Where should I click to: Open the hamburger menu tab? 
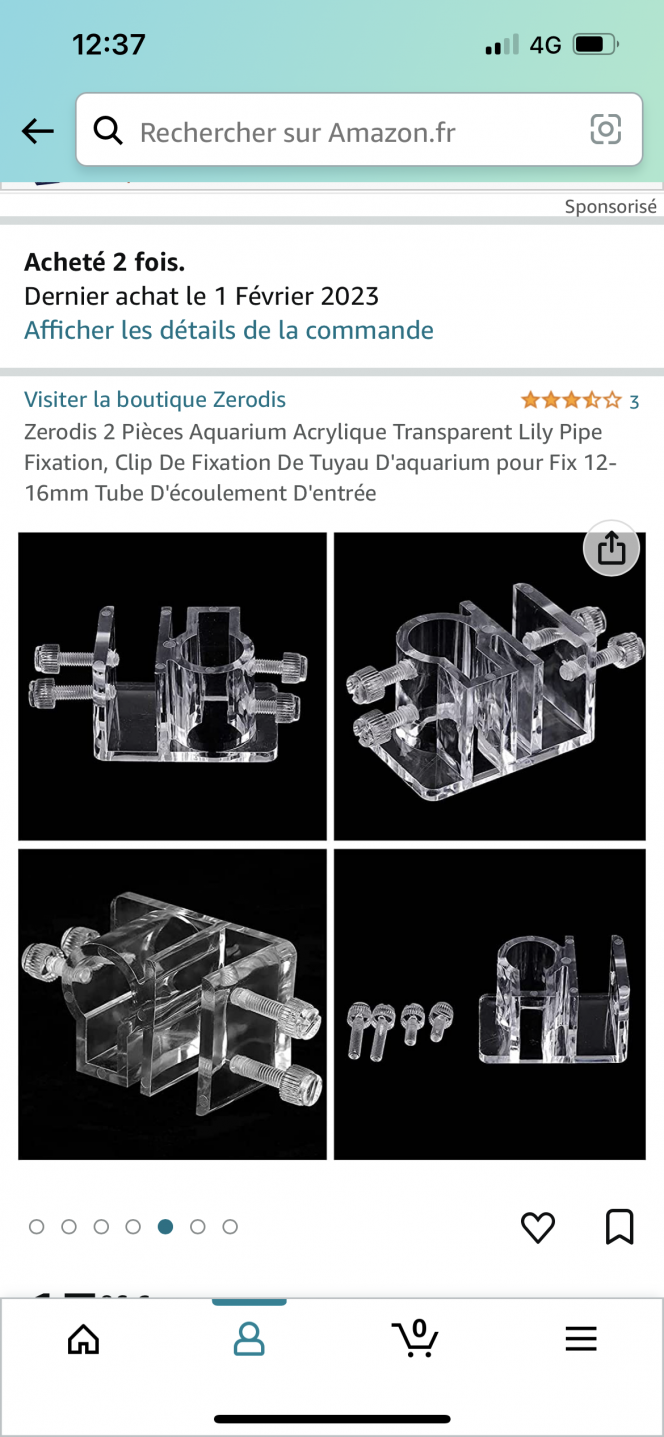[580, 1338]
